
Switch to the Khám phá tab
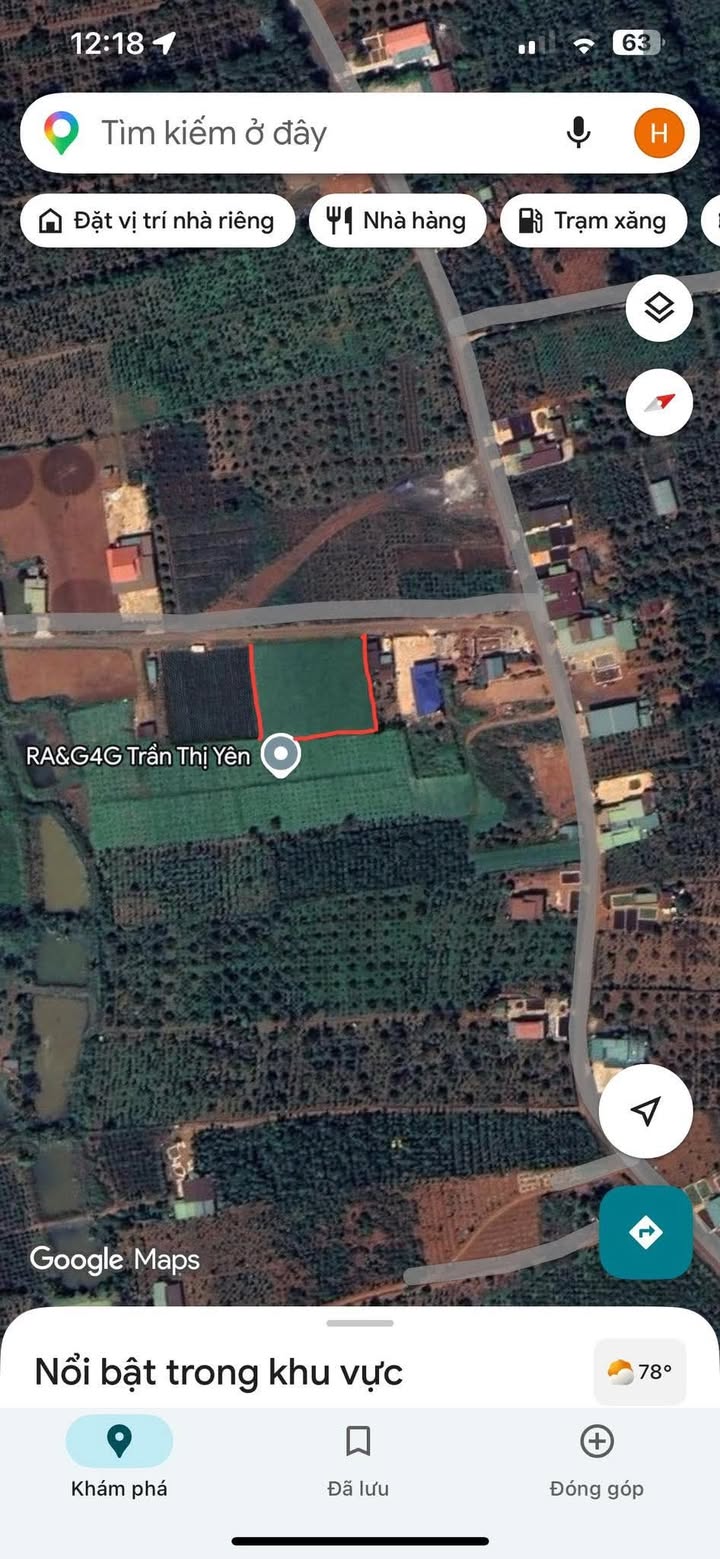pyautogui.click(x=119, y=1460)
